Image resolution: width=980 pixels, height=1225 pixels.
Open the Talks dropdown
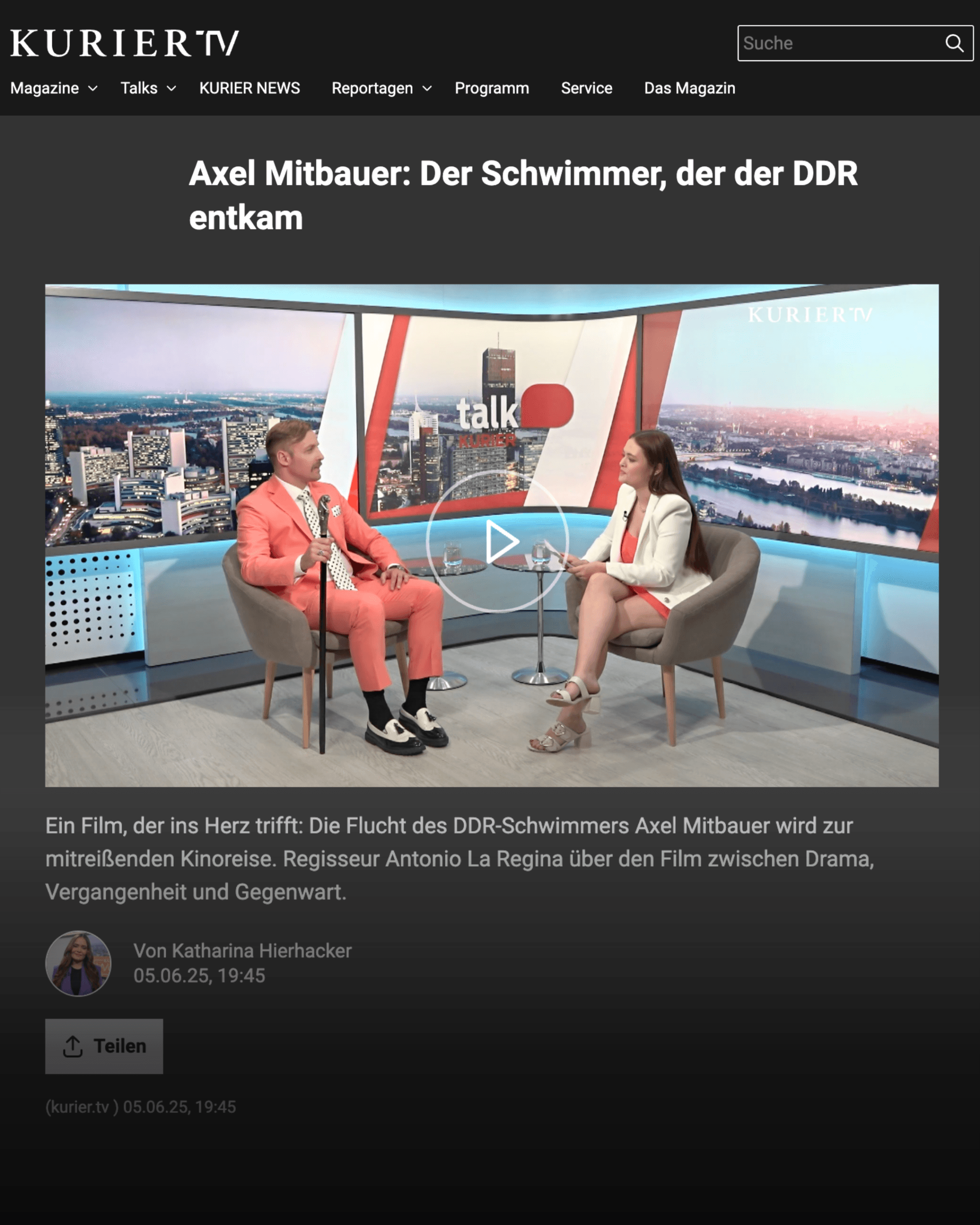pos(147,88)
